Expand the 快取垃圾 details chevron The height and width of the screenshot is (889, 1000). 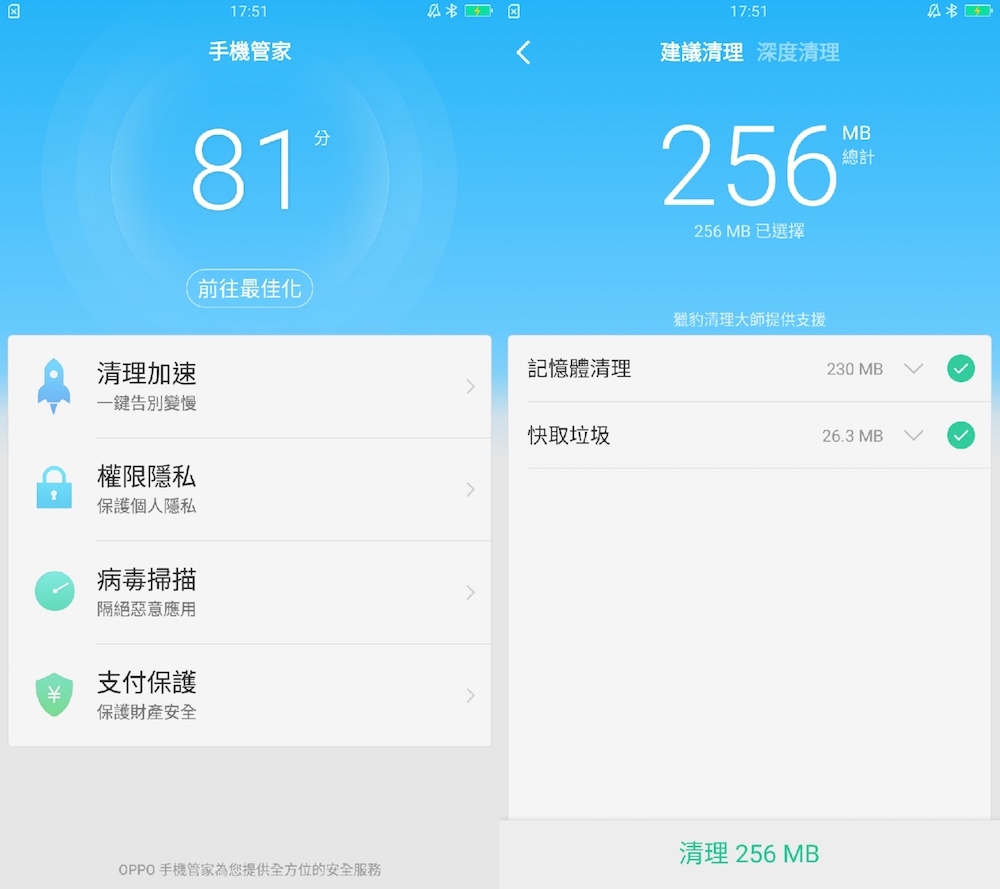coord(913,436)
